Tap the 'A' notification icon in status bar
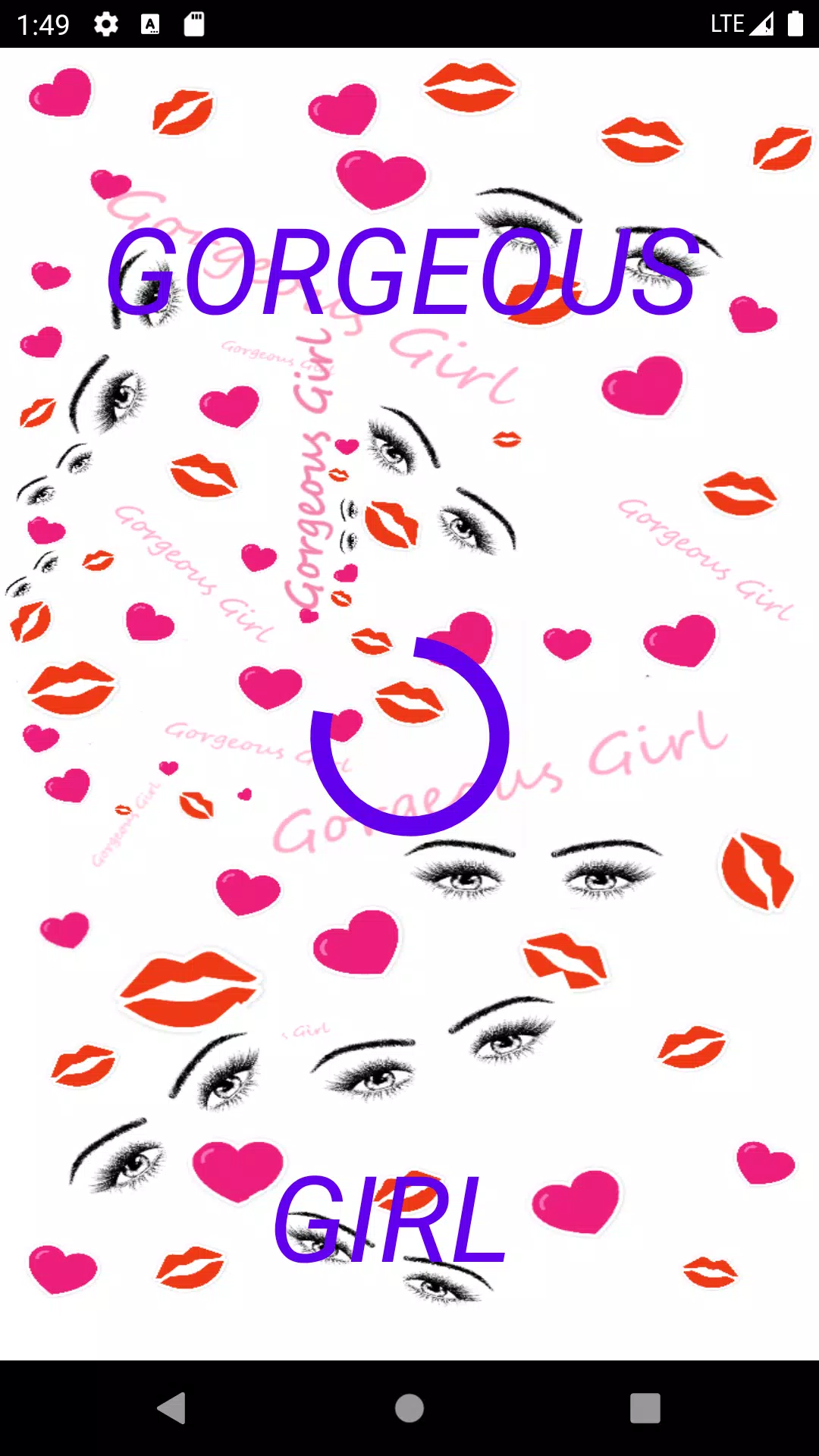Viewport: 819px width, 1456px height. pos(149,24)
